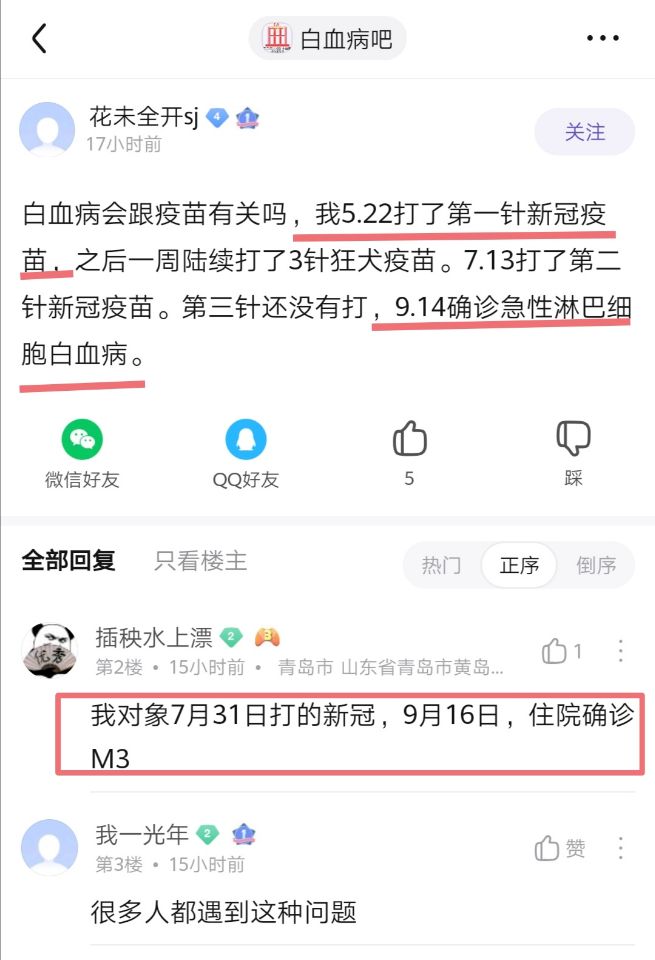
Task: Sort replies in 正序 order
Action: (519, 565)
